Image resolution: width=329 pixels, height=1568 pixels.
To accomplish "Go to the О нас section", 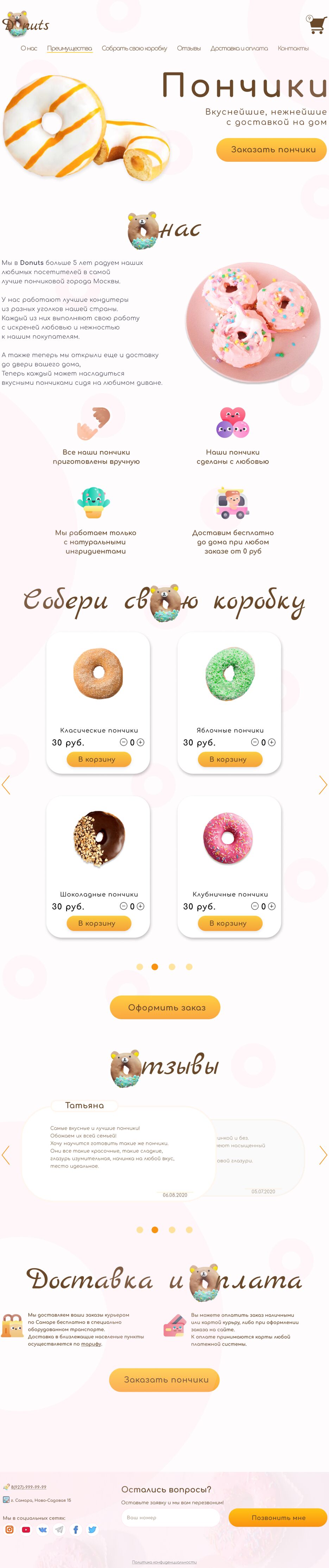I will [29, 48].
